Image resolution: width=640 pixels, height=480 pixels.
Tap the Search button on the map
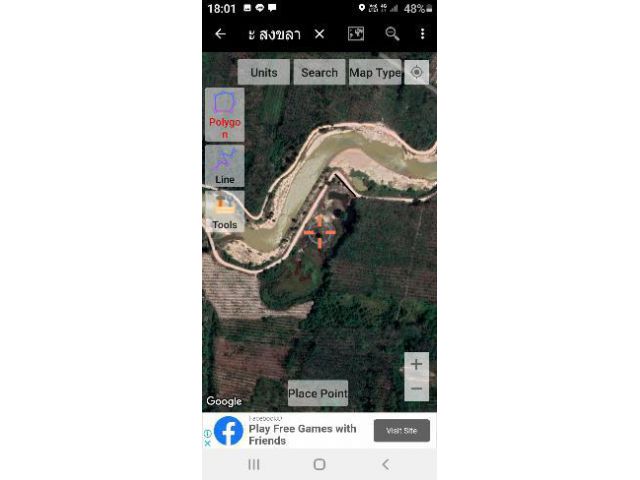(x=319, y=72)
